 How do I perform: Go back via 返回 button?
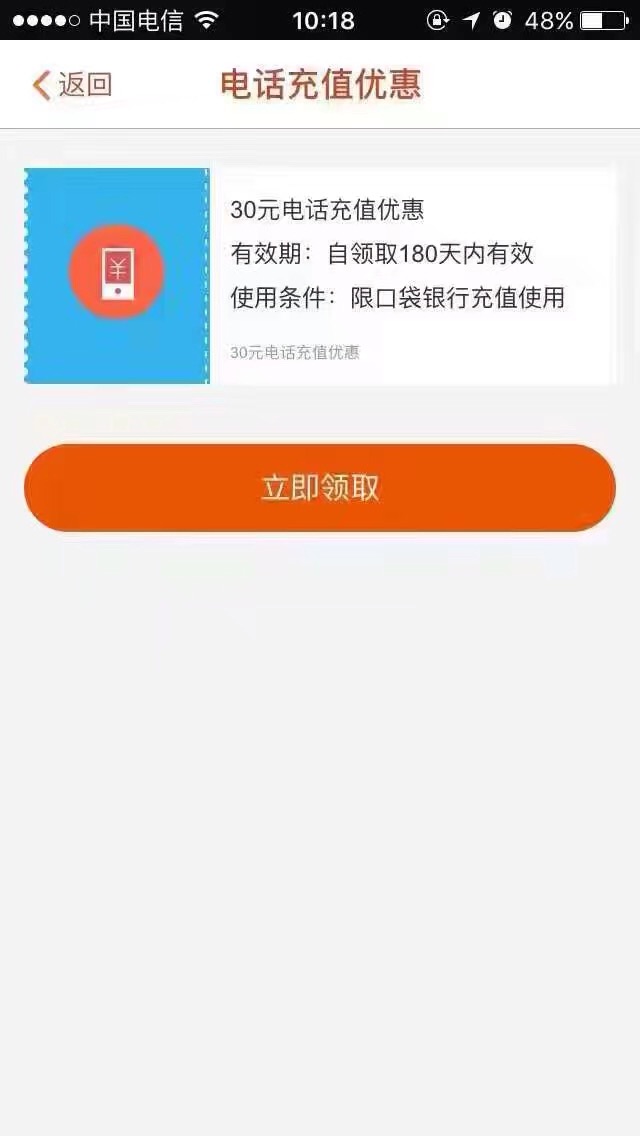(72, 85)
